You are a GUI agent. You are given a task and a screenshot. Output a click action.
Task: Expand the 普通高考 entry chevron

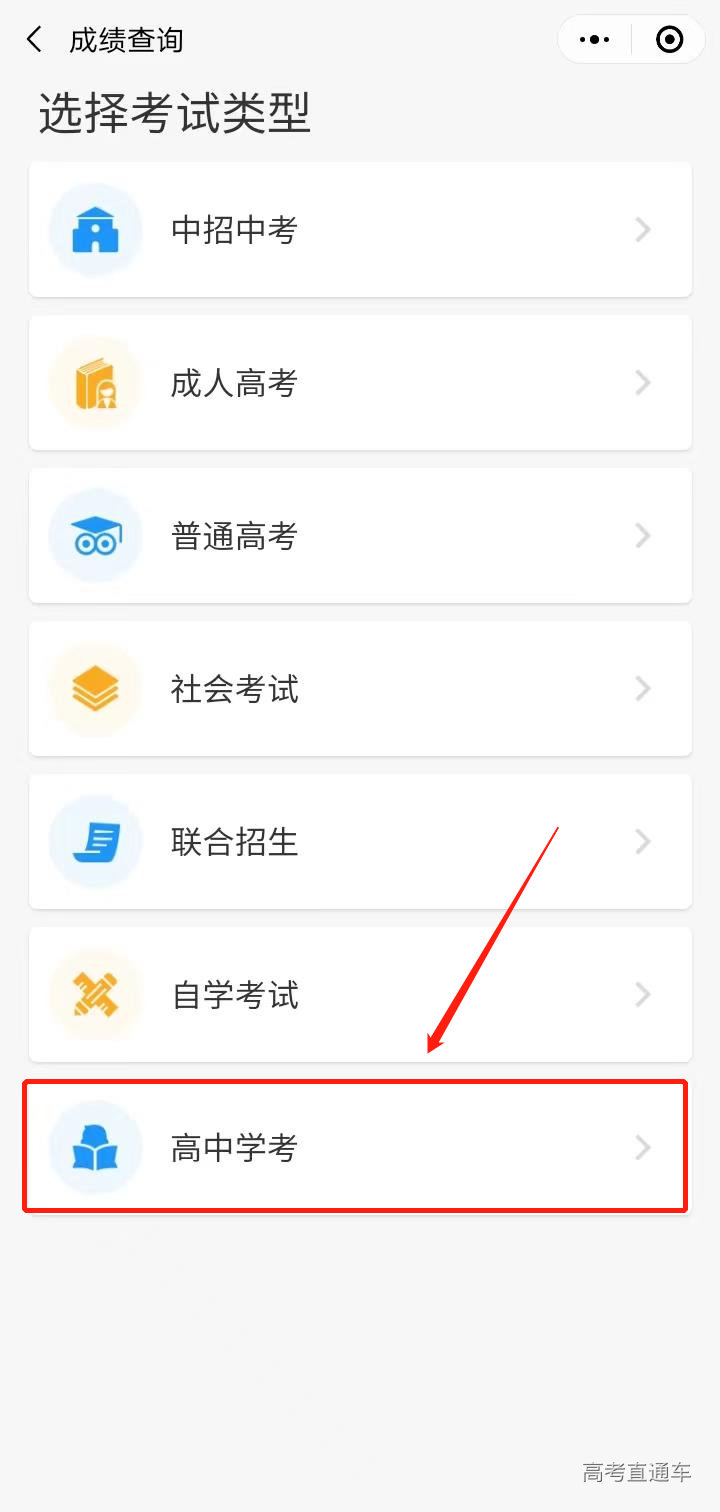click(643, 536)
